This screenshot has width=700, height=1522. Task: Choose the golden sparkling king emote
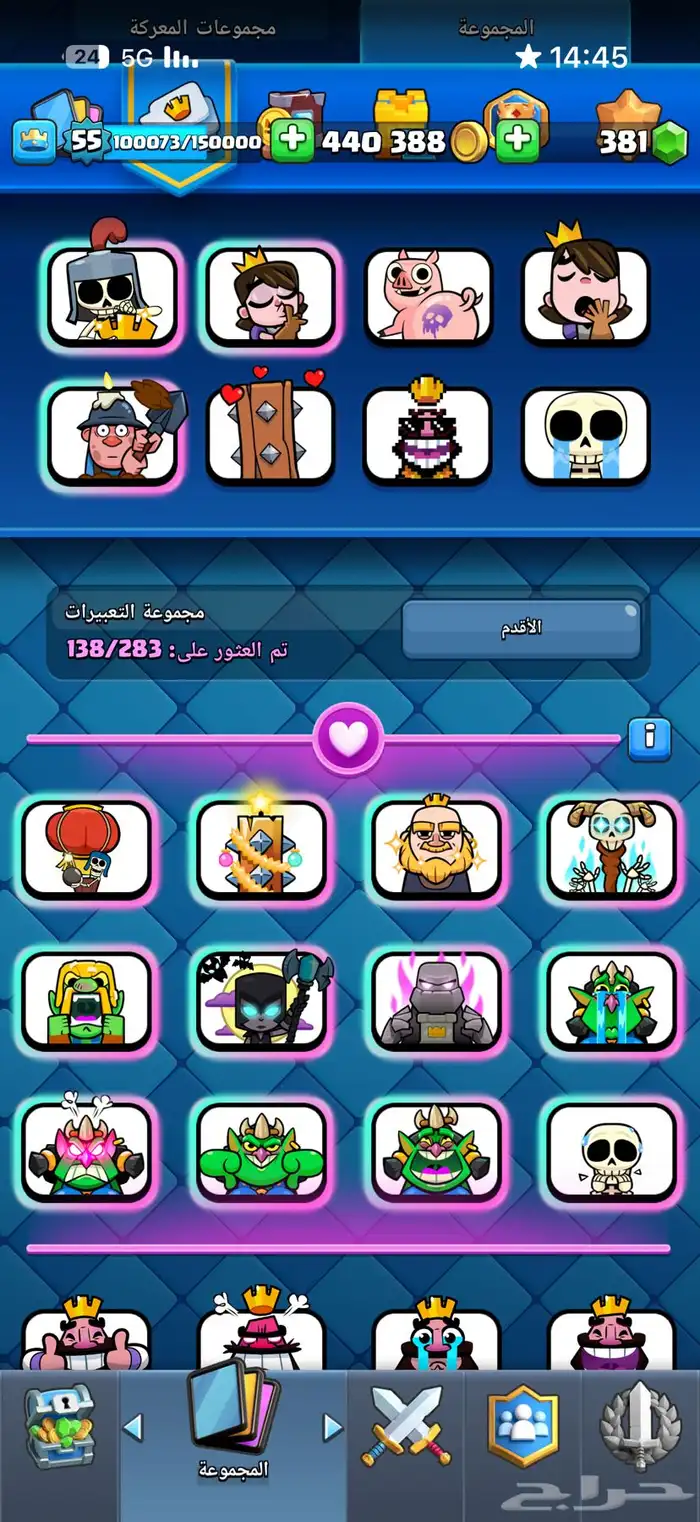click(436, 849)
